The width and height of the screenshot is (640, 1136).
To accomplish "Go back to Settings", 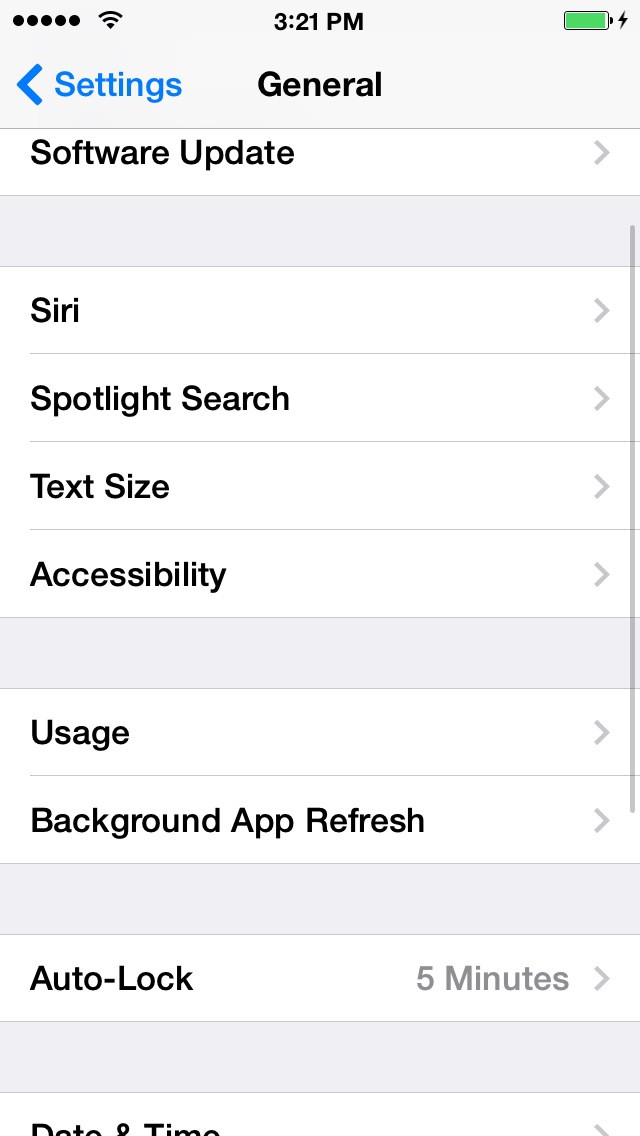I will tap(99, 85).
